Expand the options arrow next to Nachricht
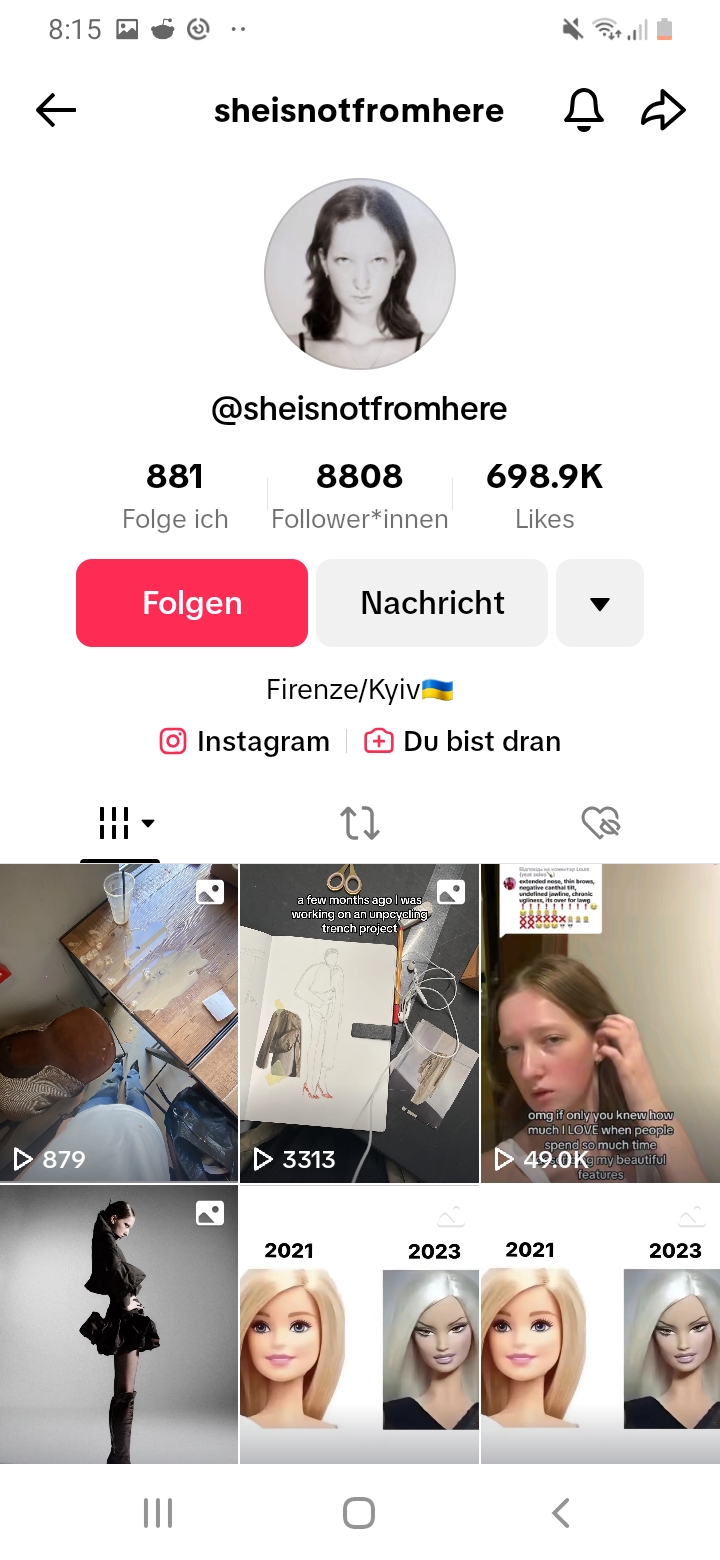 click(x=599, y=602)
